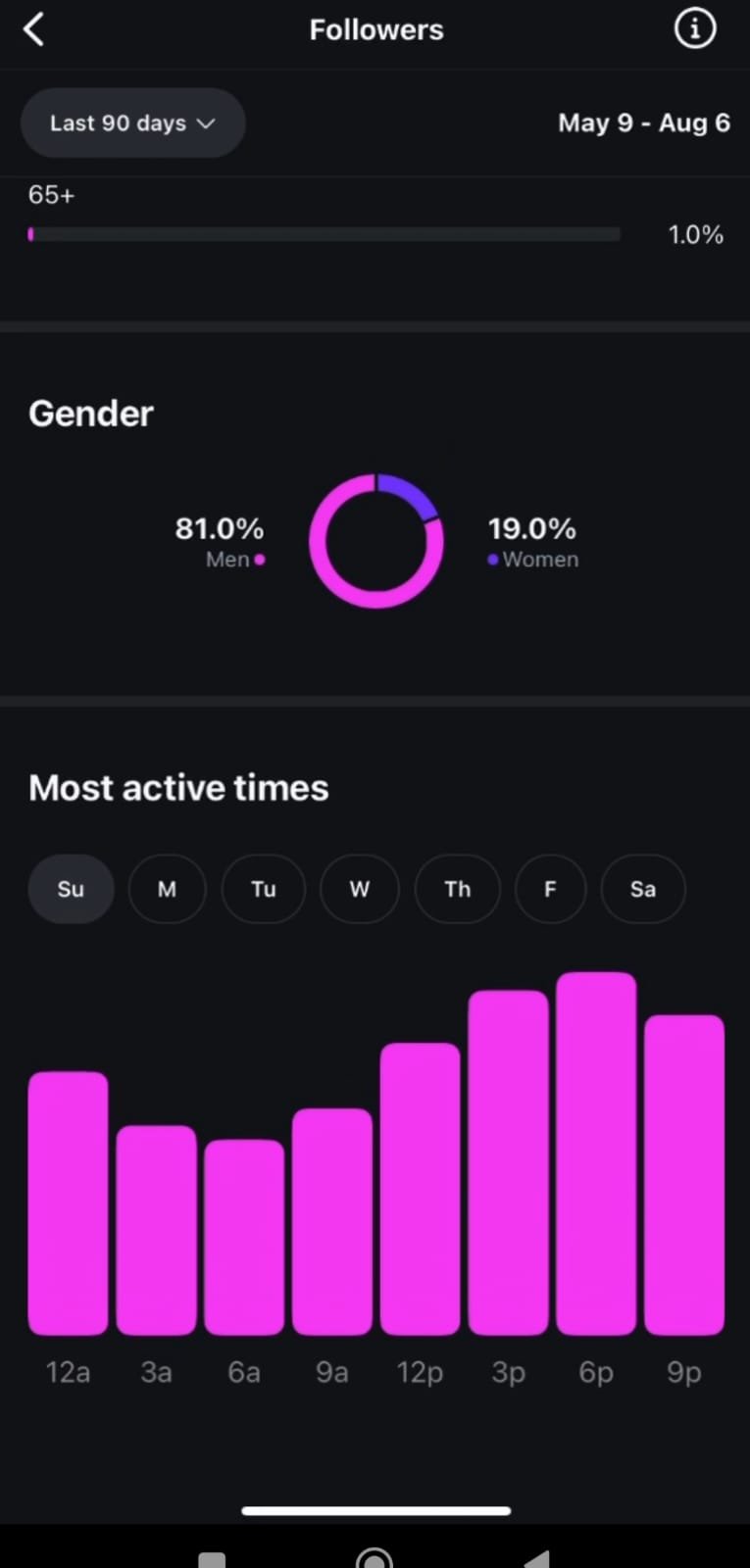This screenshot has height=1568, width=750.
Task: Switch to the Th day chip
Action: pyautogui.click(x=457, y=889)
